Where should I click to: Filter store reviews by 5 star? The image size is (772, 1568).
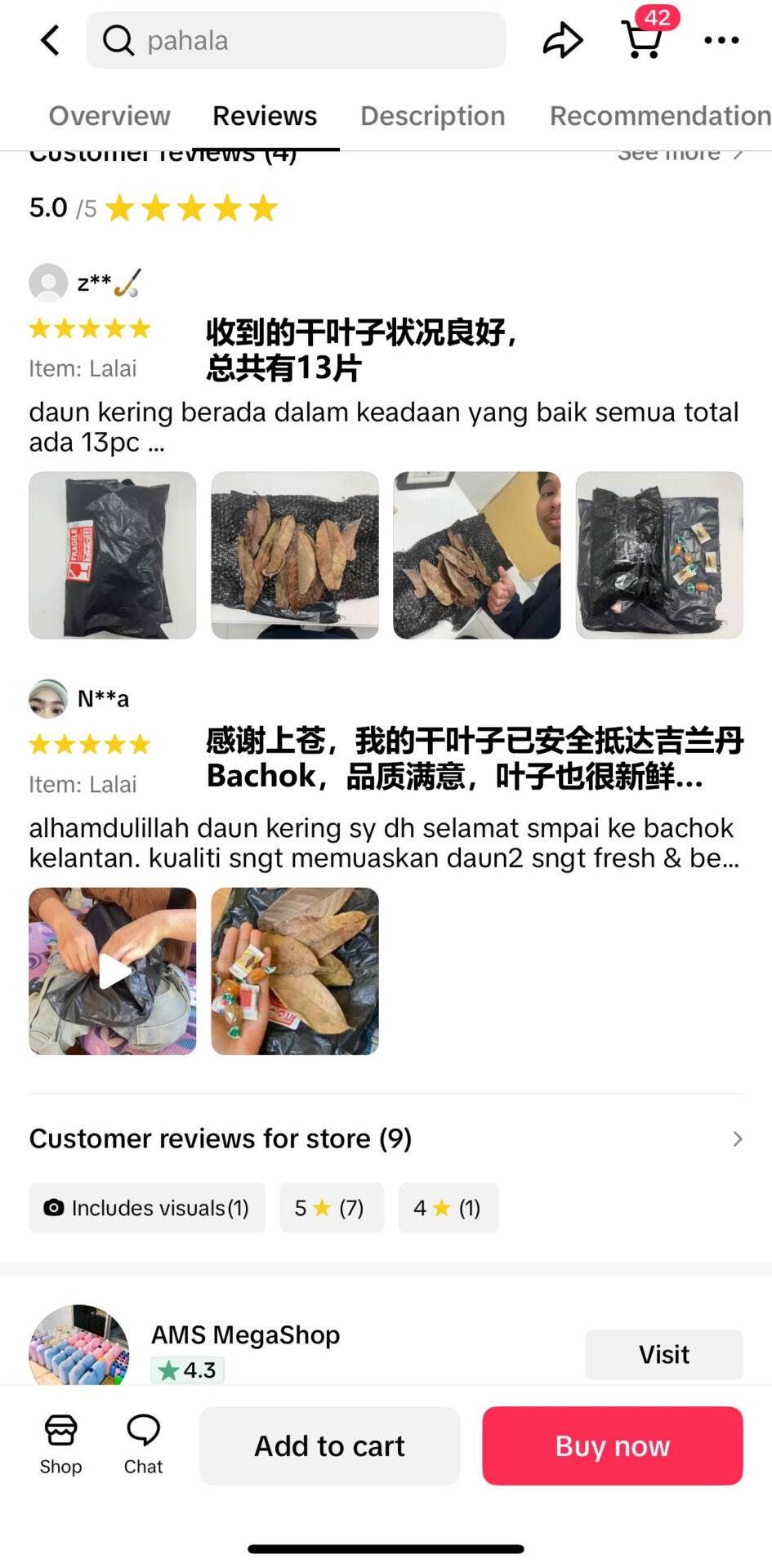click(331, 1208)
